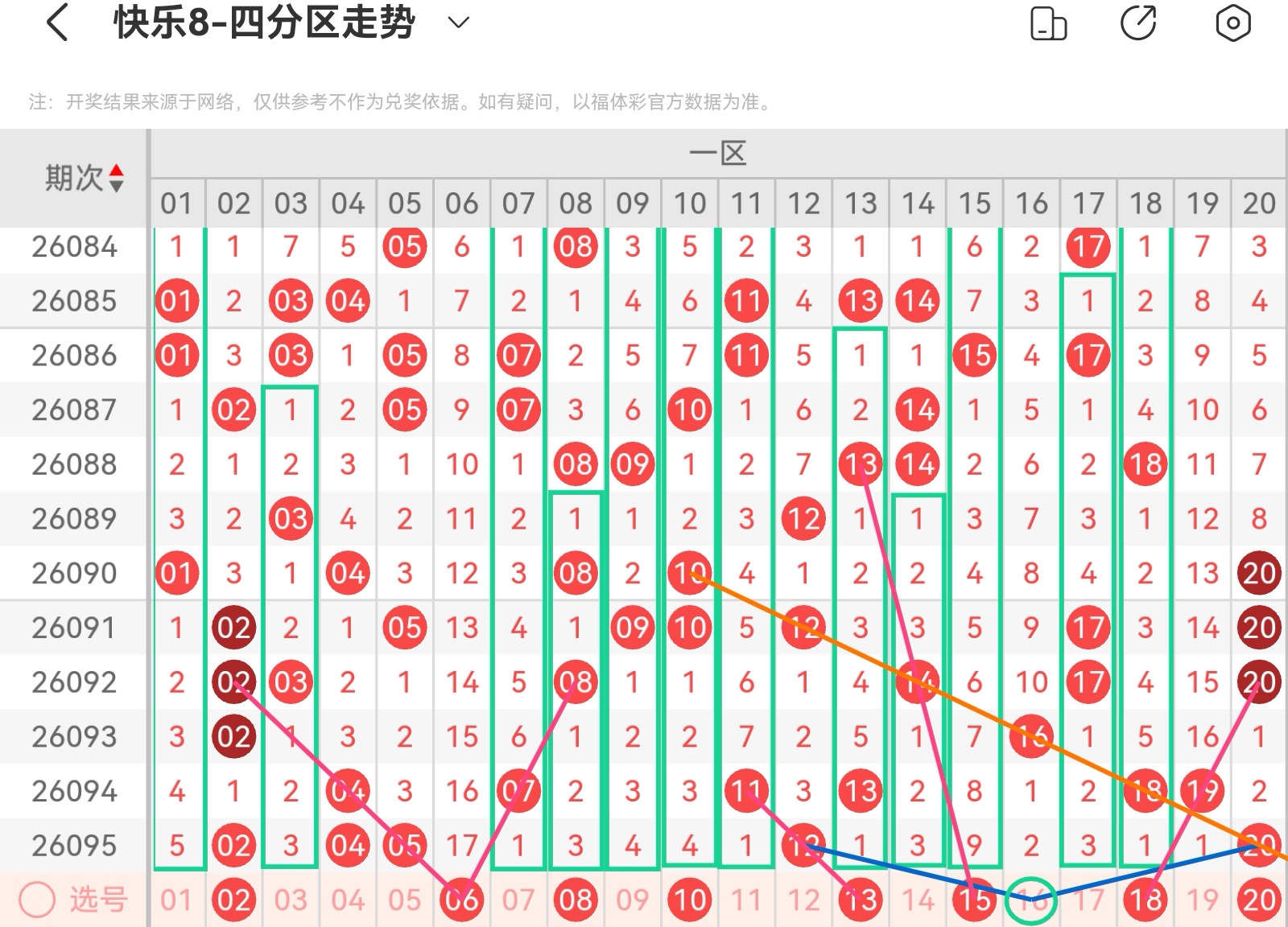The height and width of the screenshot is (927, 1288).
Task: Choose number 09 in the 选号 row
Action: click(633, 900)
